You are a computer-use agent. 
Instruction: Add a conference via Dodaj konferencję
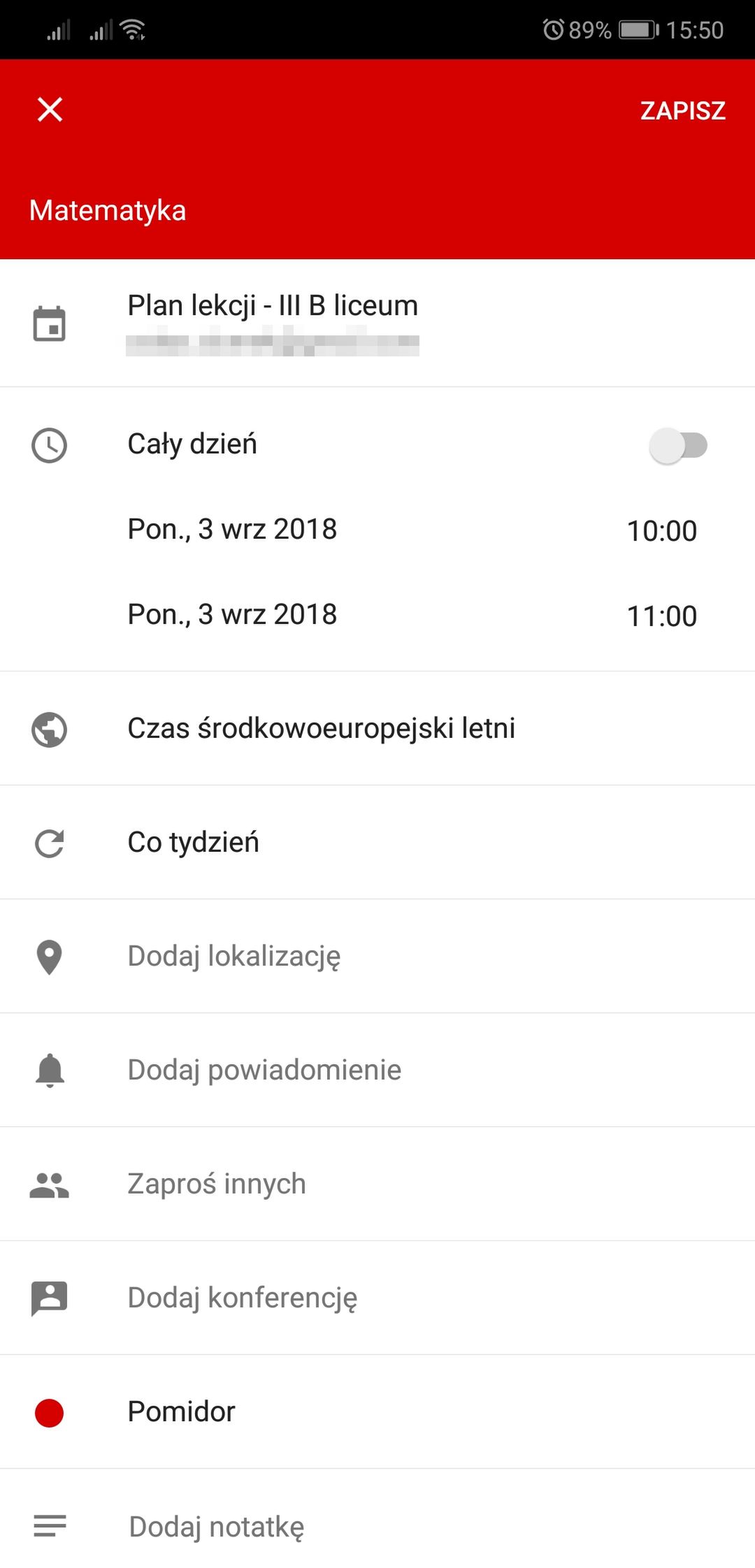(377, 1298)
